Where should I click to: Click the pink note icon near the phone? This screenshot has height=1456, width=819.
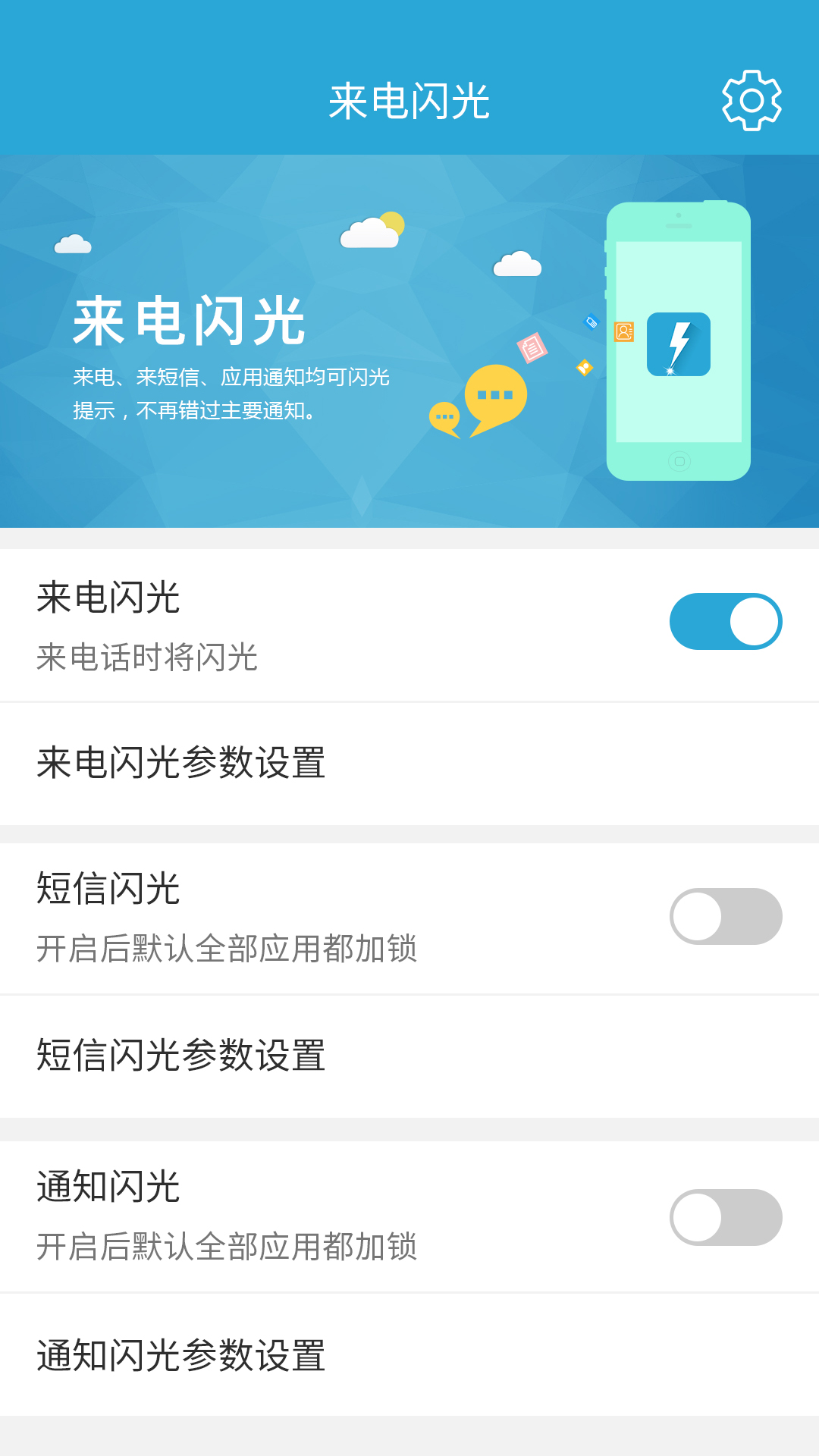pos(532,347)
